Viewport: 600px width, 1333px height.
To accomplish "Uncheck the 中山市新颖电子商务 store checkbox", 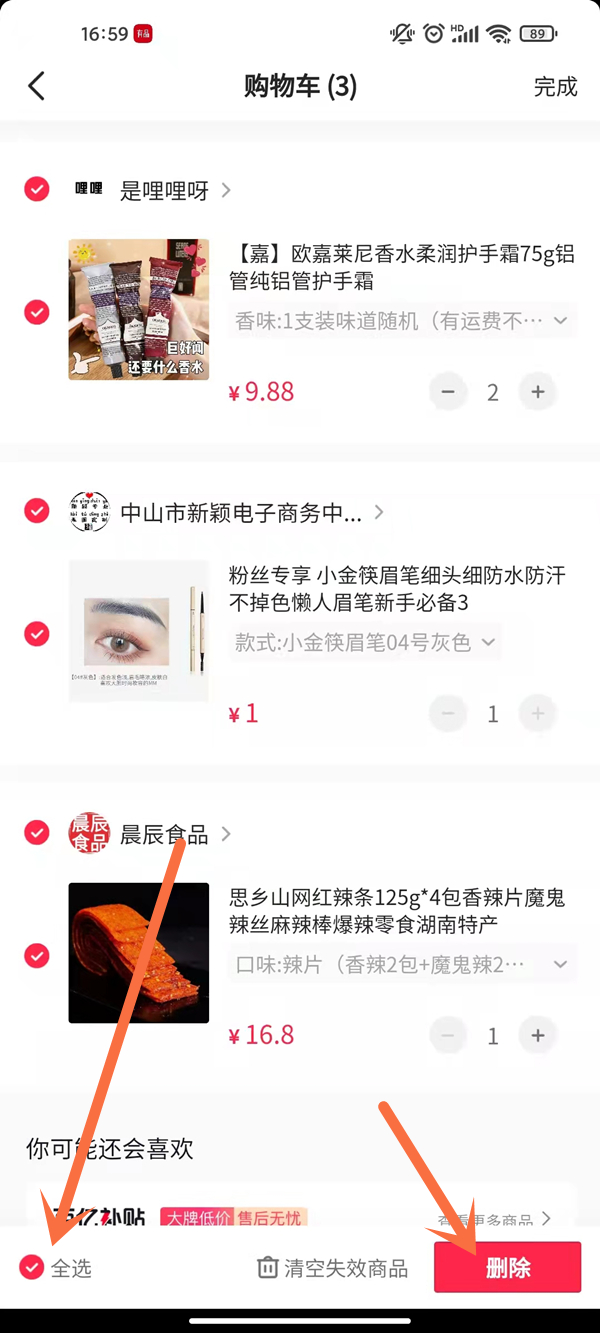I will [37, 511].
